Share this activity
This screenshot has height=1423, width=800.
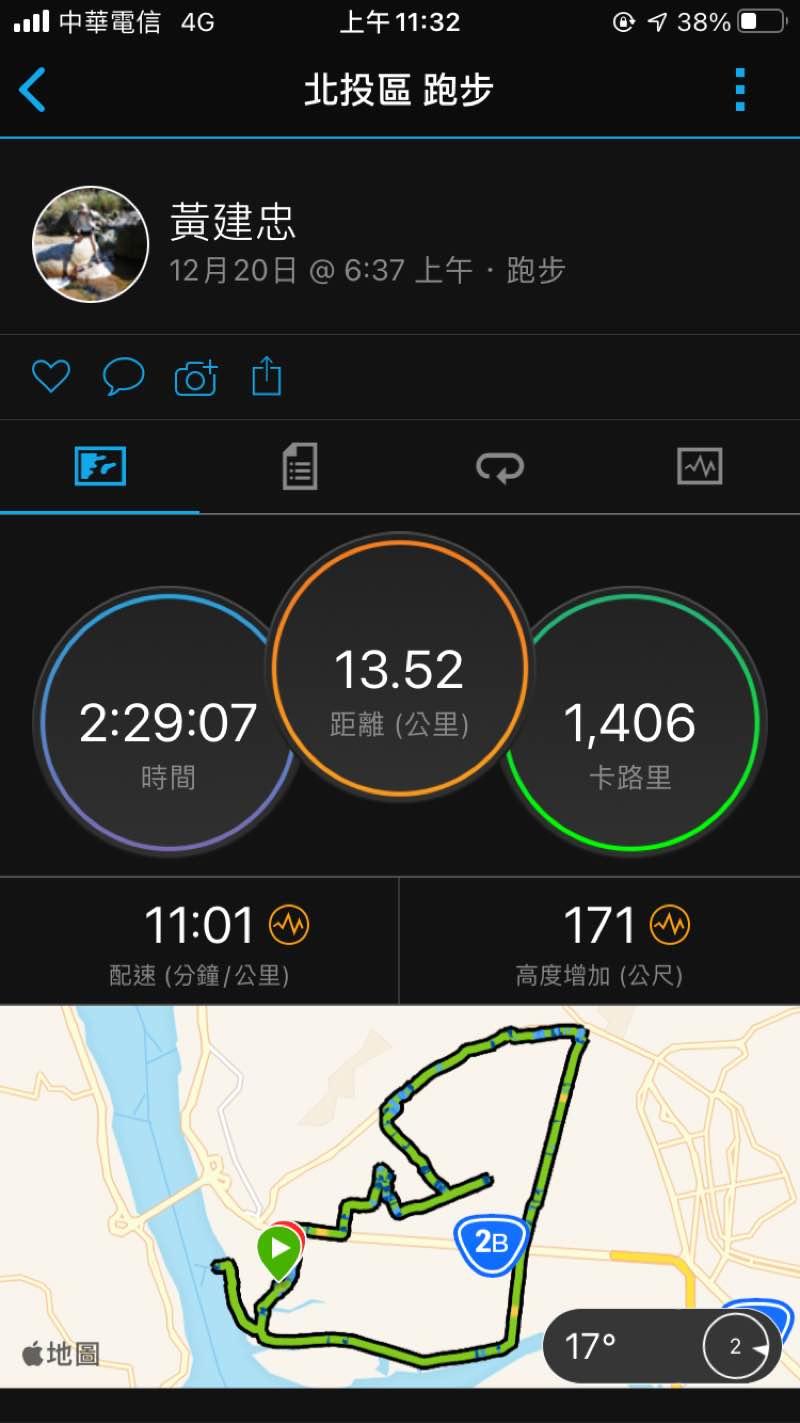coord(267,377)
